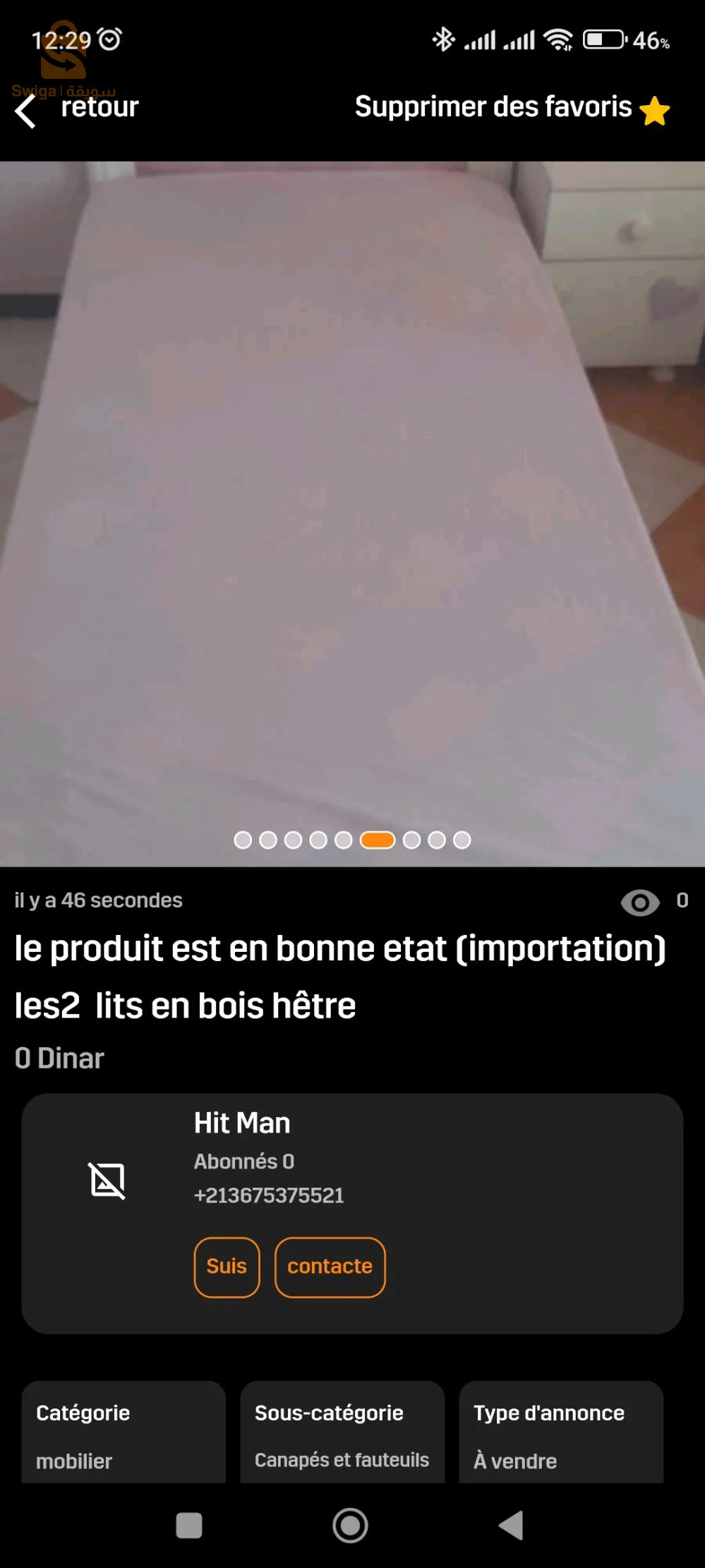Remove this listing from favorites
705x1568 pixels.
point(512,108)
